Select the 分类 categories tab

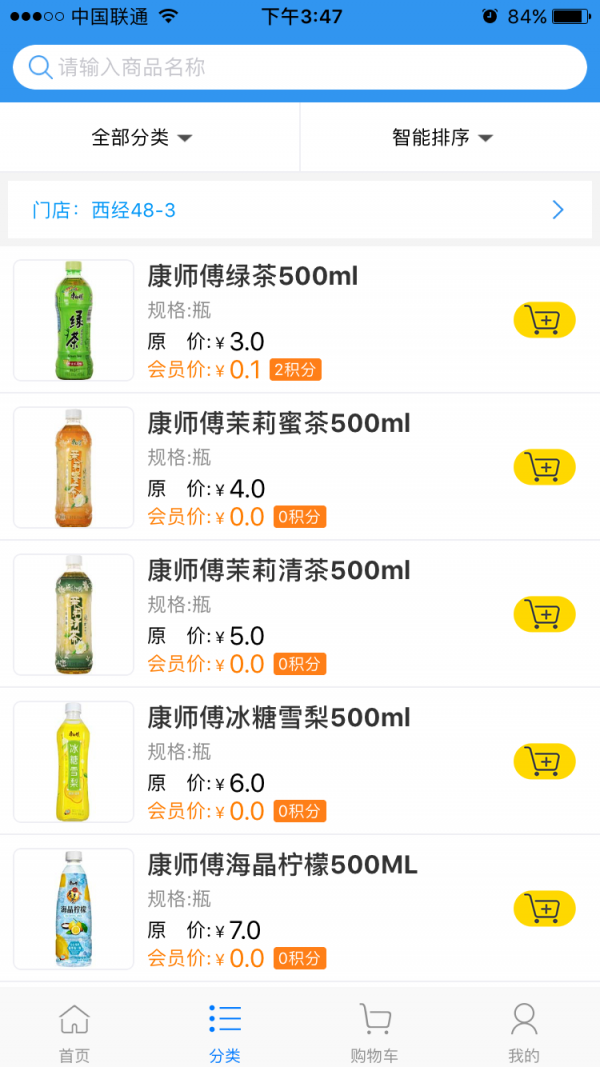(x=225, y=1032)
